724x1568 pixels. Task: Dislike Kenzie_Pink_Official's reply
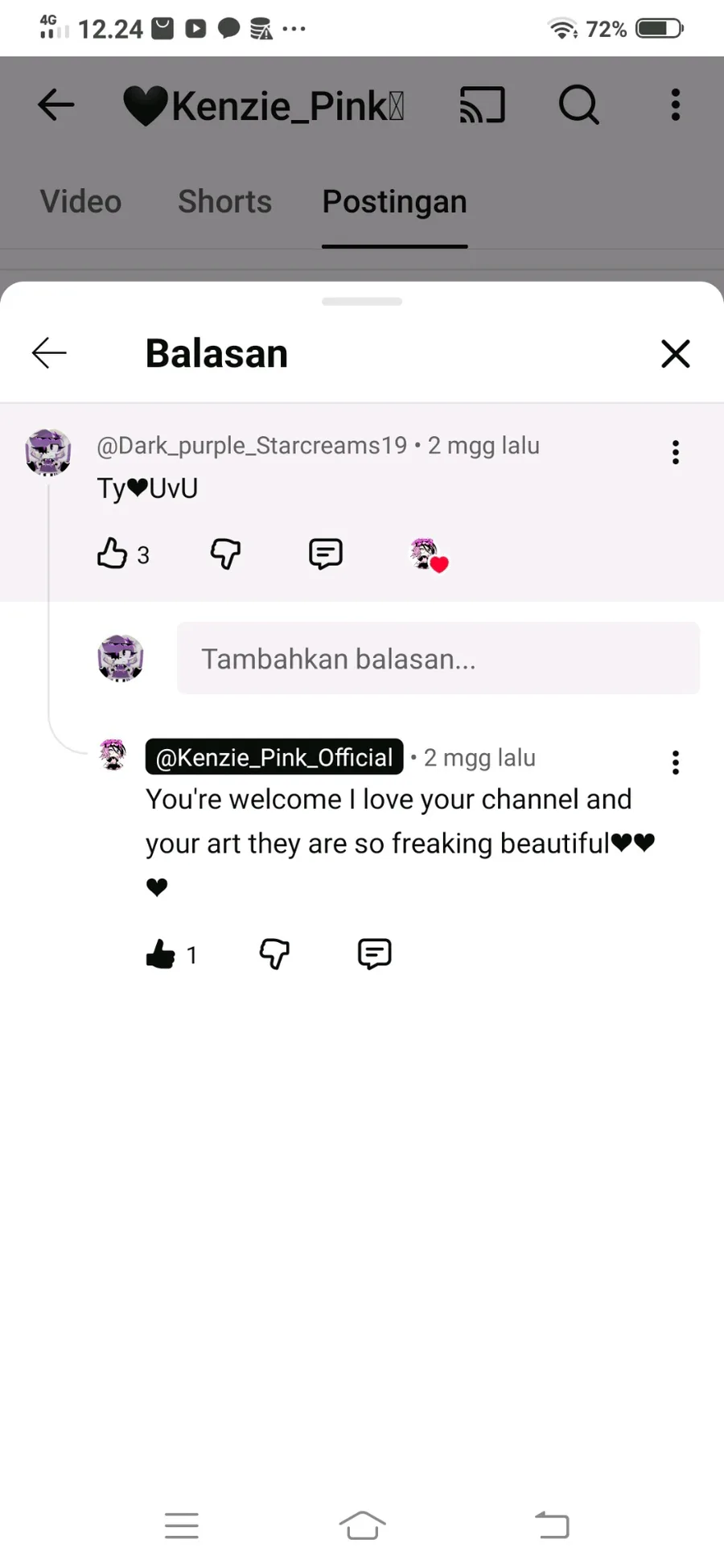coord(274,954)
